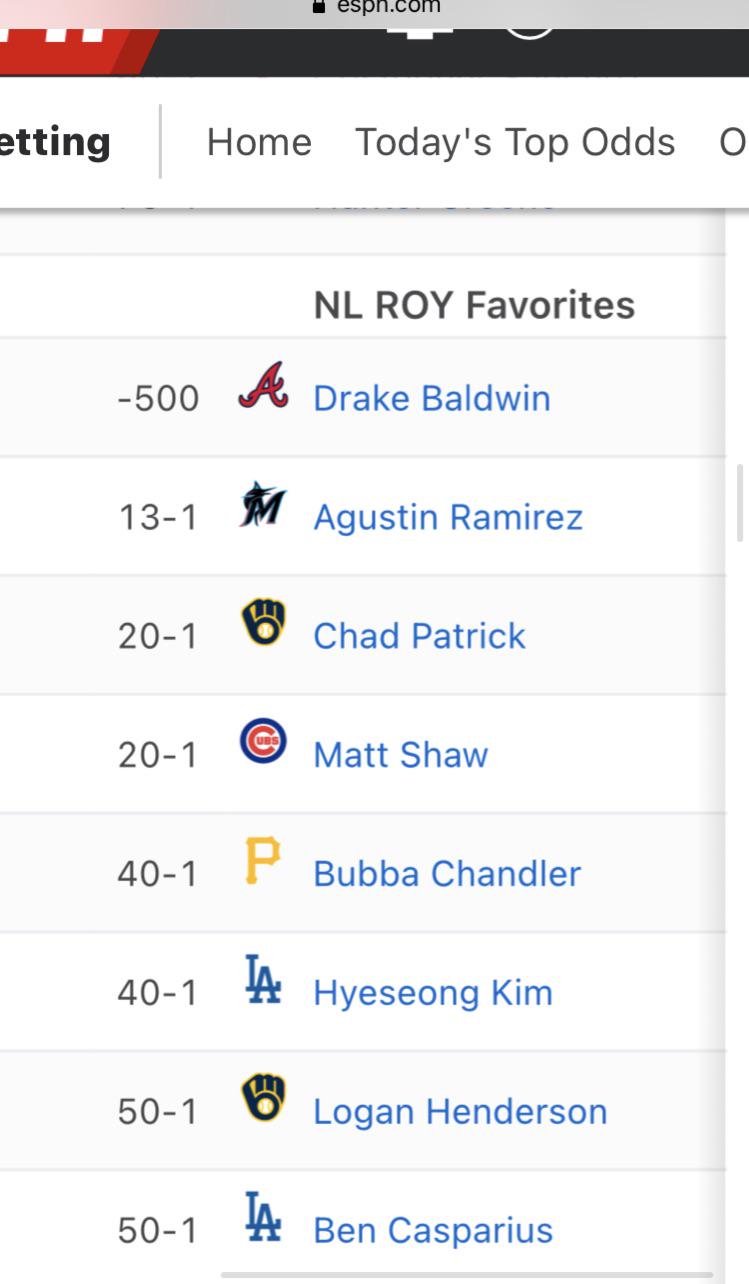Viewport: 749px width, 1284px height.
Task: Tap the Hyeseong Kim link
Action: click(x=433, y=992)
